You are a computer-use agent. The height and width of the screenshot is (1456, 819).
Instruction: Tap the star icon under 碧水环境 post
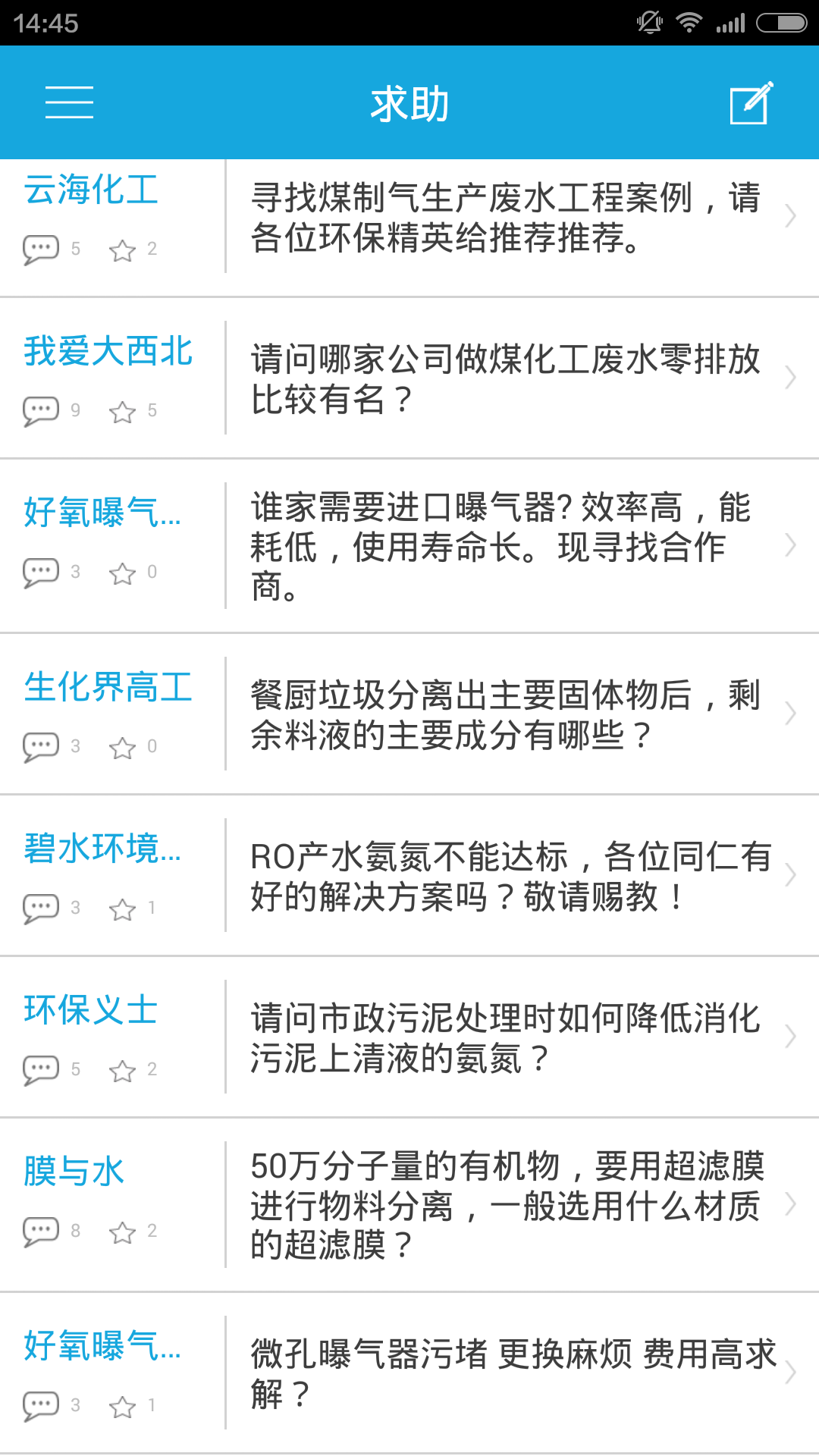pyautogui.click(x=124, y=908)
